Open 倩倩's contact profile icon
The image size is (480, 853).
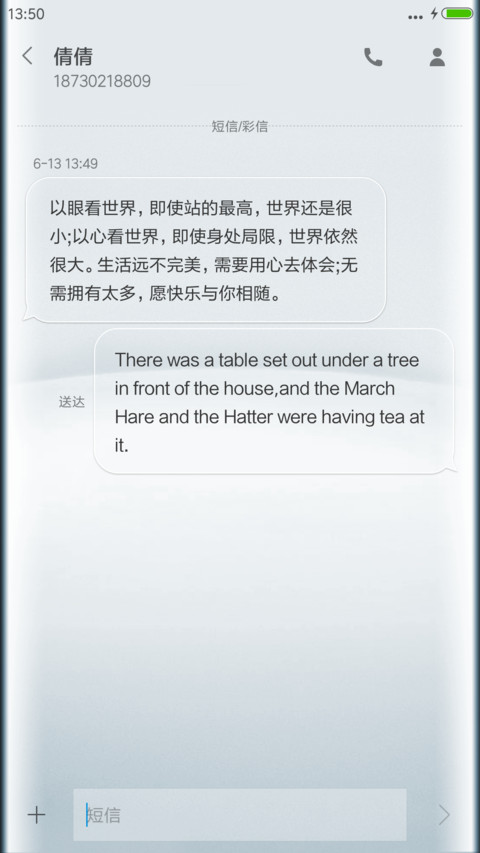tap(437, 57)
